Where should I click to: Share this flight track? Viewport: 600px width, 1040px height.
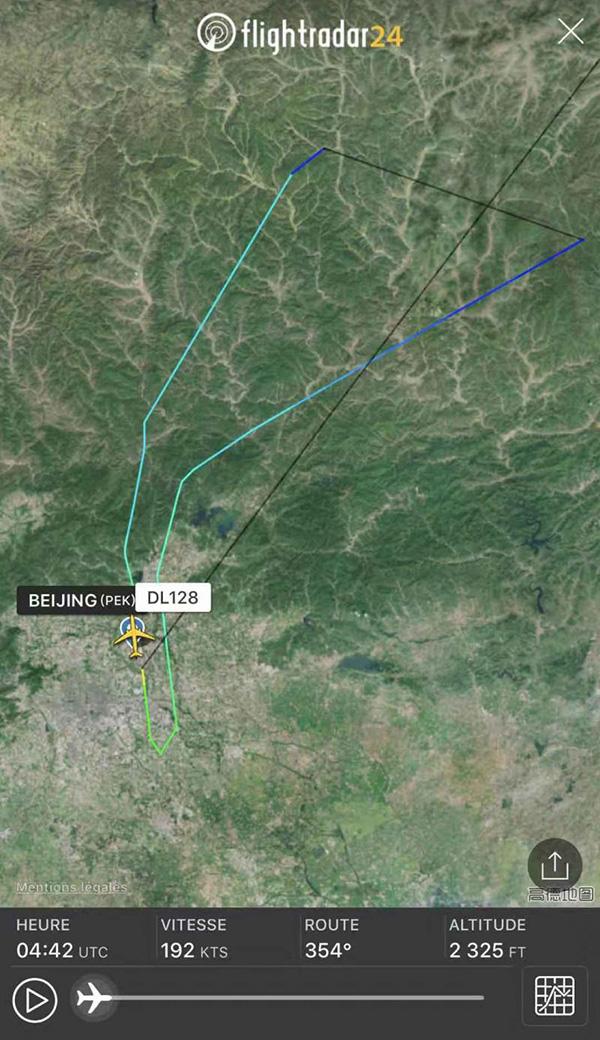click(x=555, y=864)
